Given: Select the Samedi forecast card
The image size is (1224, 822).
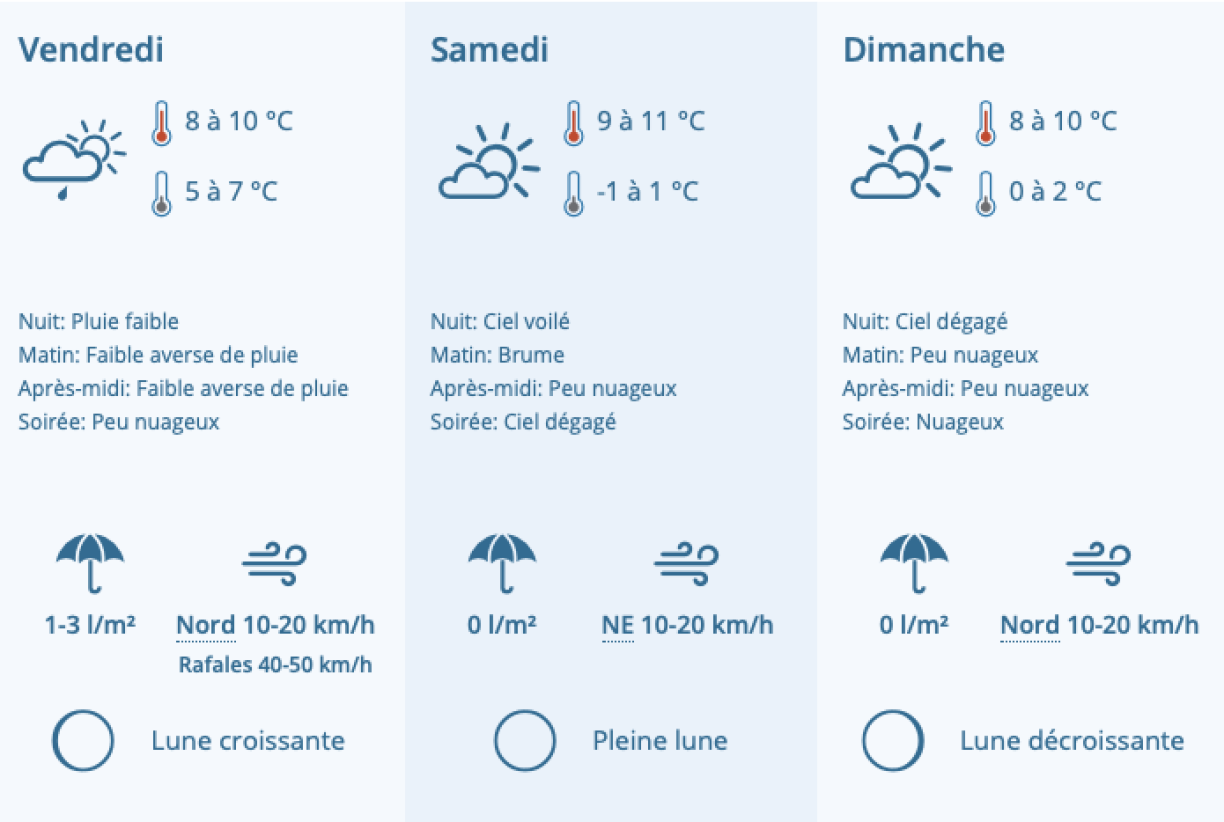Looking at the screenshot, I should pos(489,50).
